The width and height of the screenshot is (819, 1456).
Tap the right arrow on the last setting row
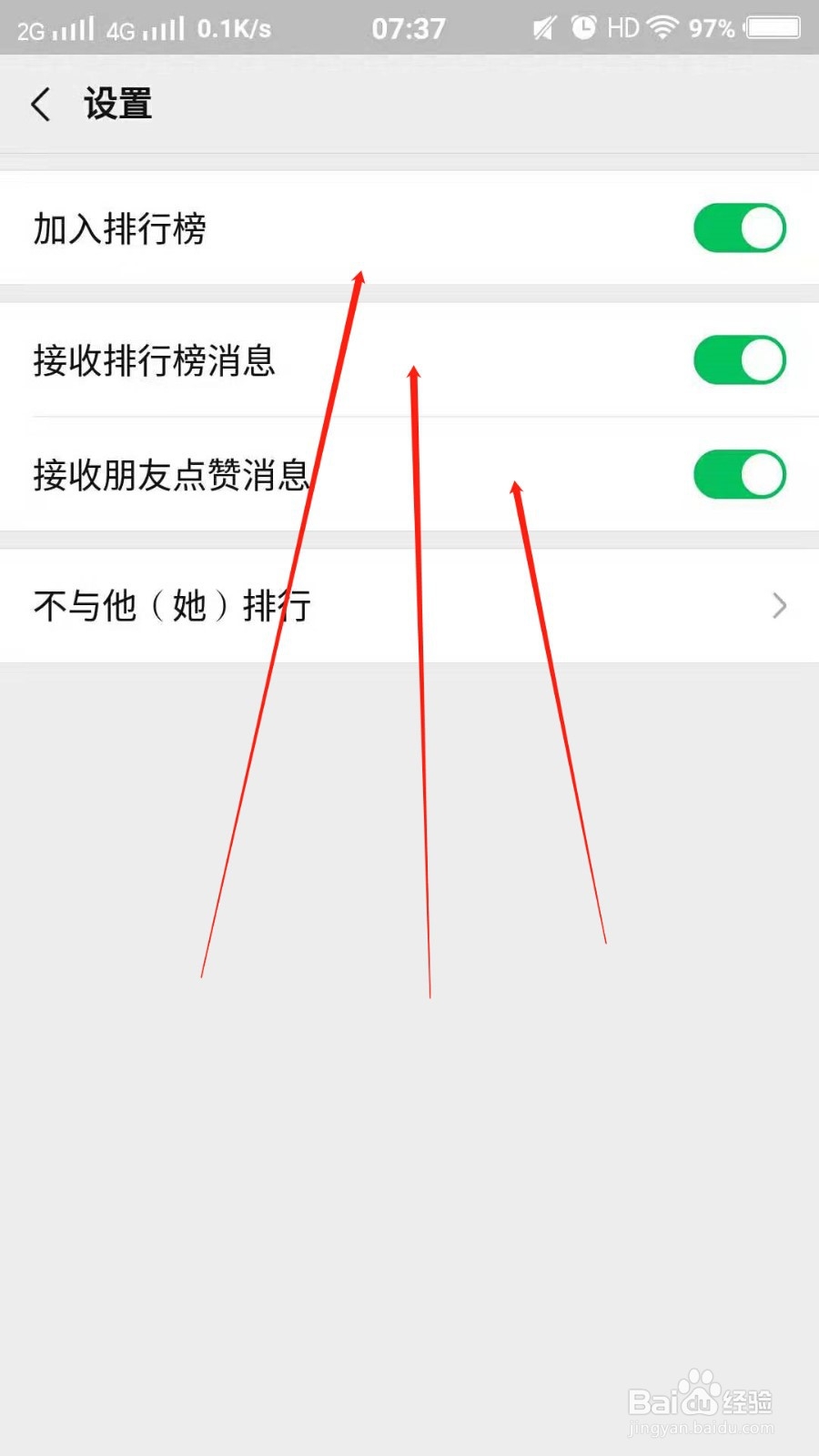[x=778, y=606]
